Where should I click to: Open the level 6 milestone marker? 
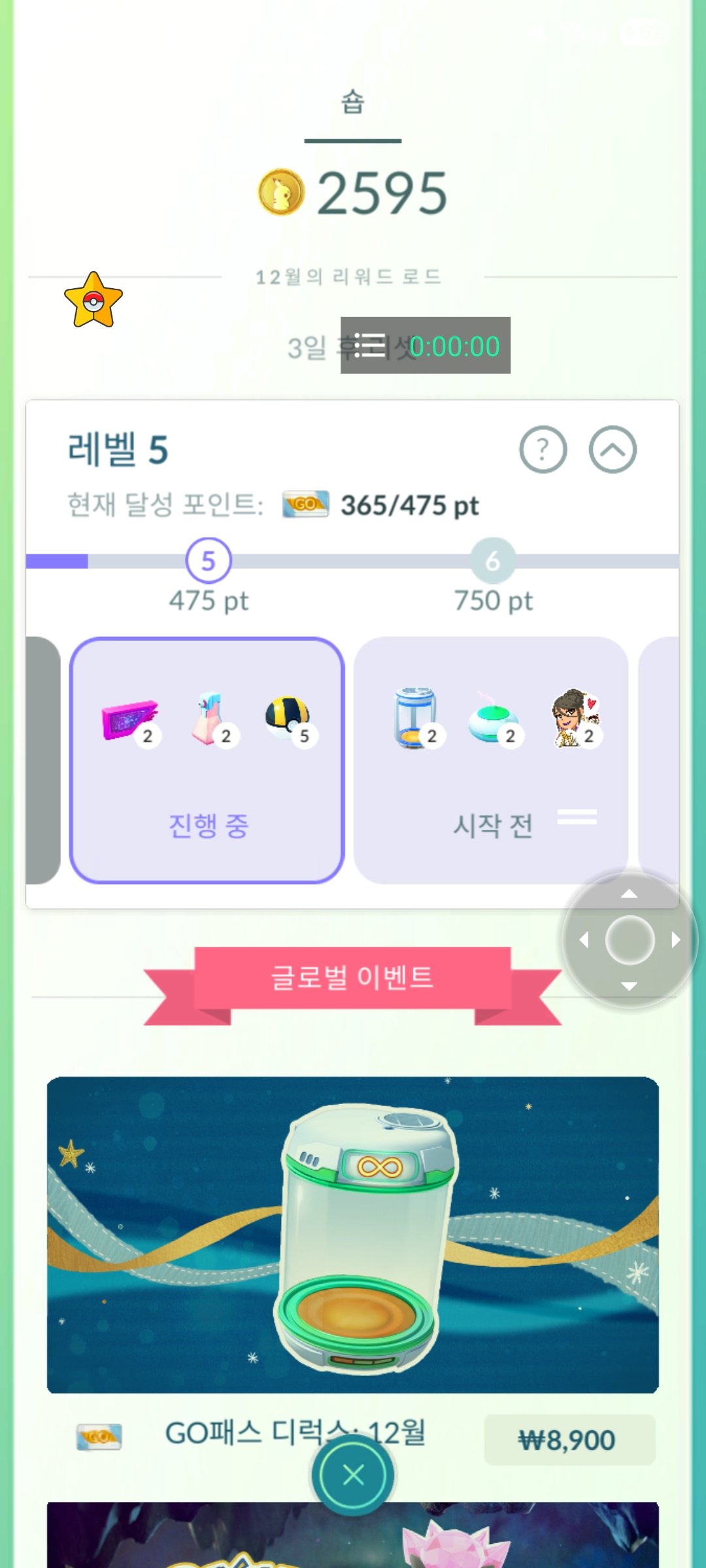tap(493, 561)
